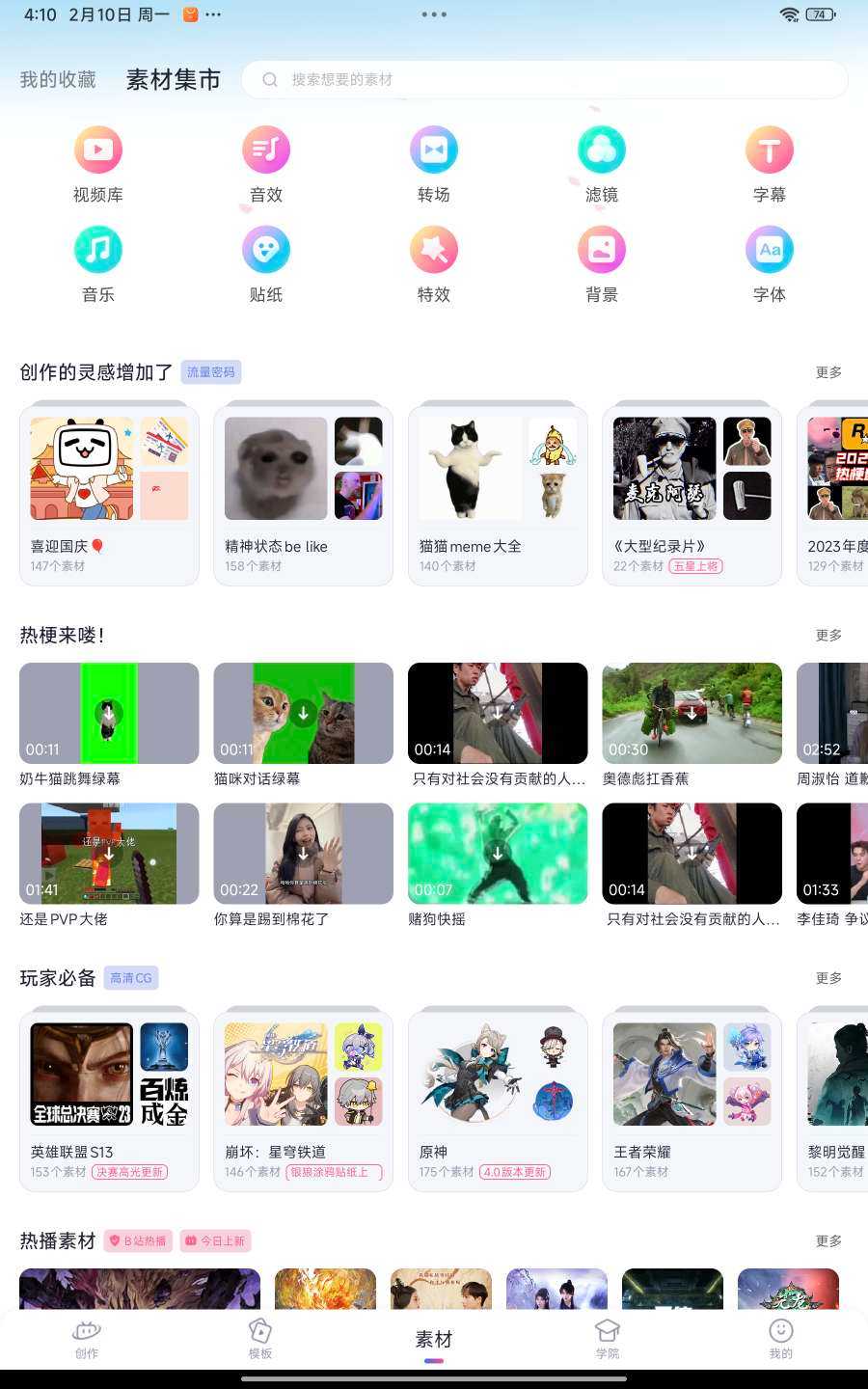Image resolution: width=868 pixels, height=1389 pixels.
Task: Open the 猫猫meme大全 collection card
Action: click(498, 494)
